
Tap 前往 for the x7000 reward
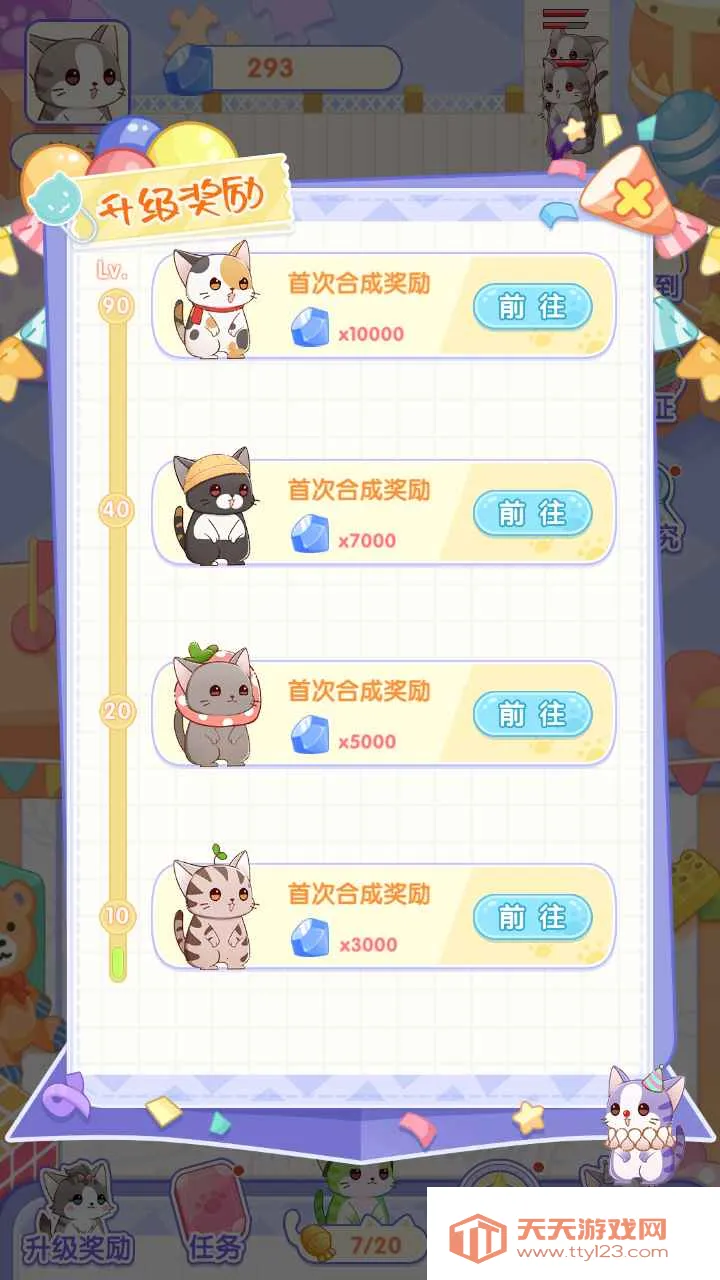click(x=532, y=513)
